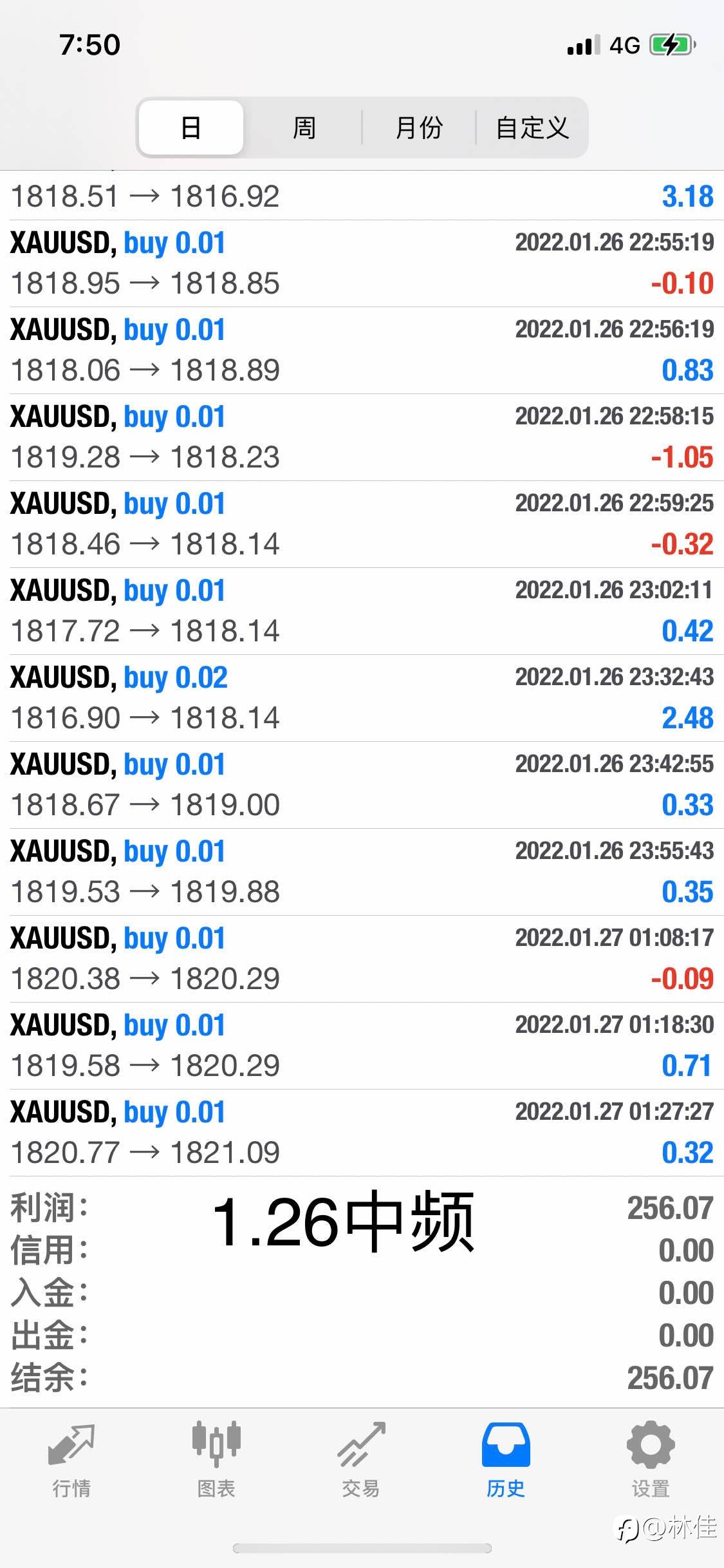Switch to the 月份 (month) period

tap(419, 128)
